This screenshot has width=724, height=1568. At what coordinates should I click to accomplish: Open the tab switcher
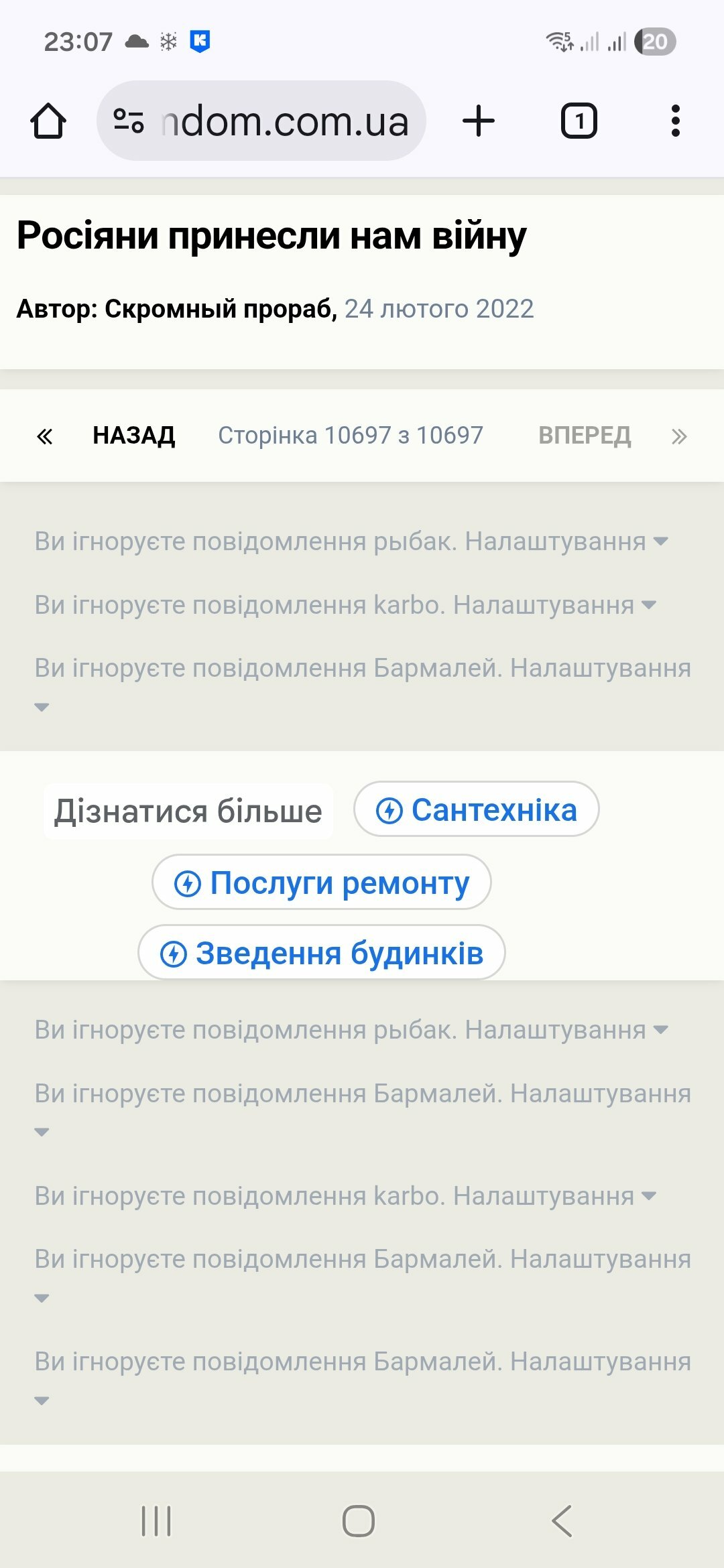(x=579, y=121)
